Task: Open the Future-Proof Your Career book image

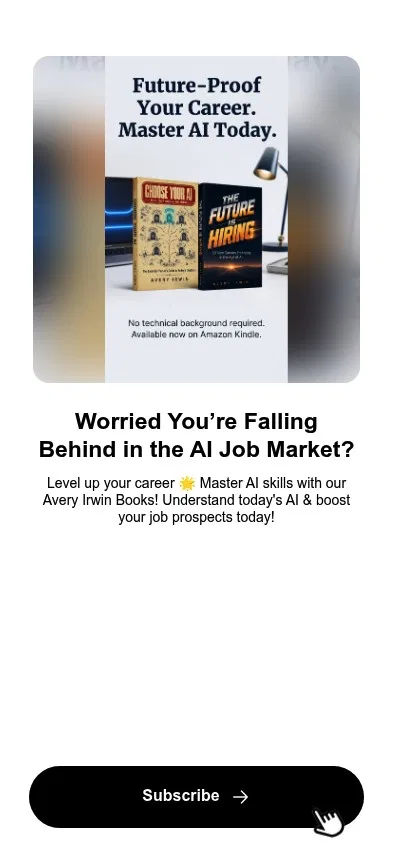Action: (196, 219)
